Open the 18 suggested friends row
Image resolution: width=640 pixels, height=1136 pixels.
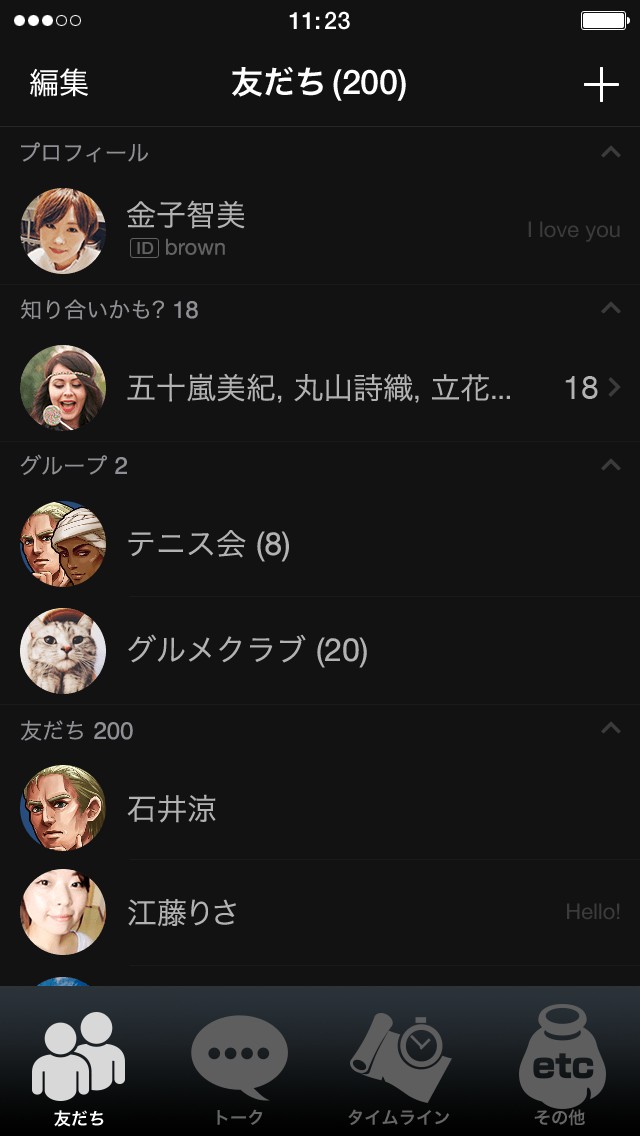tap(320, 388)
